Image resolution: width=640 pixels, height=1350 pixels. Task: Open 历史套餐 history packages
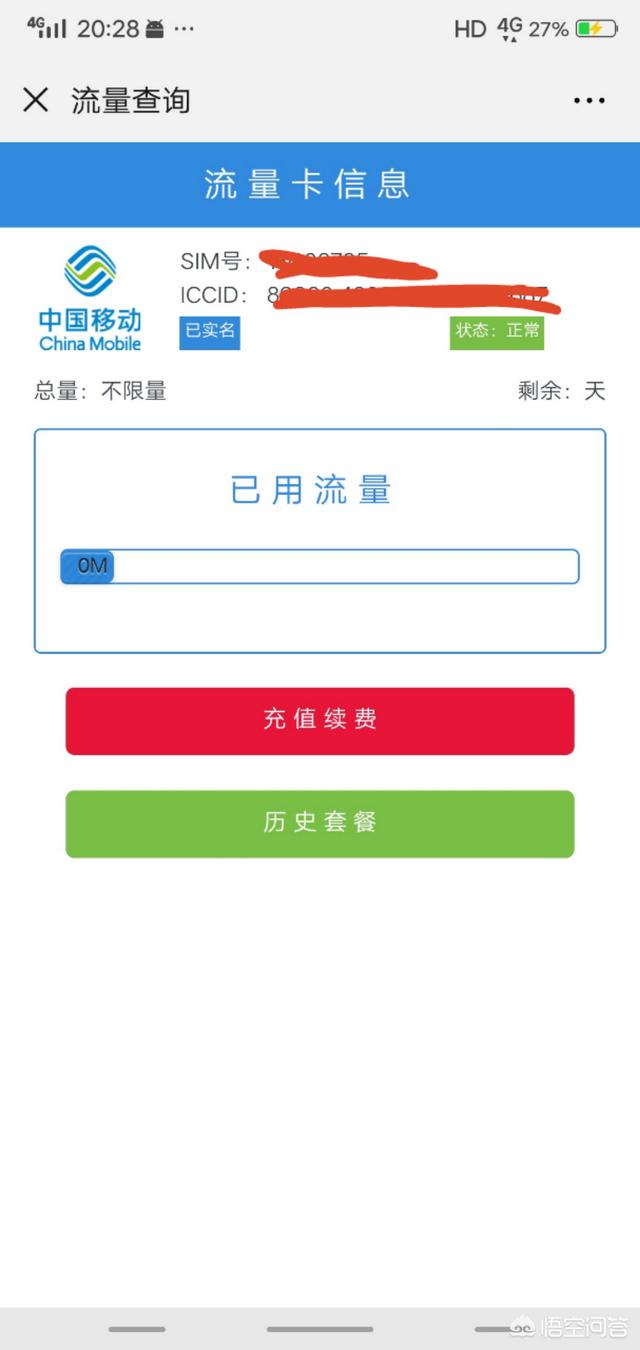[320, 823]
